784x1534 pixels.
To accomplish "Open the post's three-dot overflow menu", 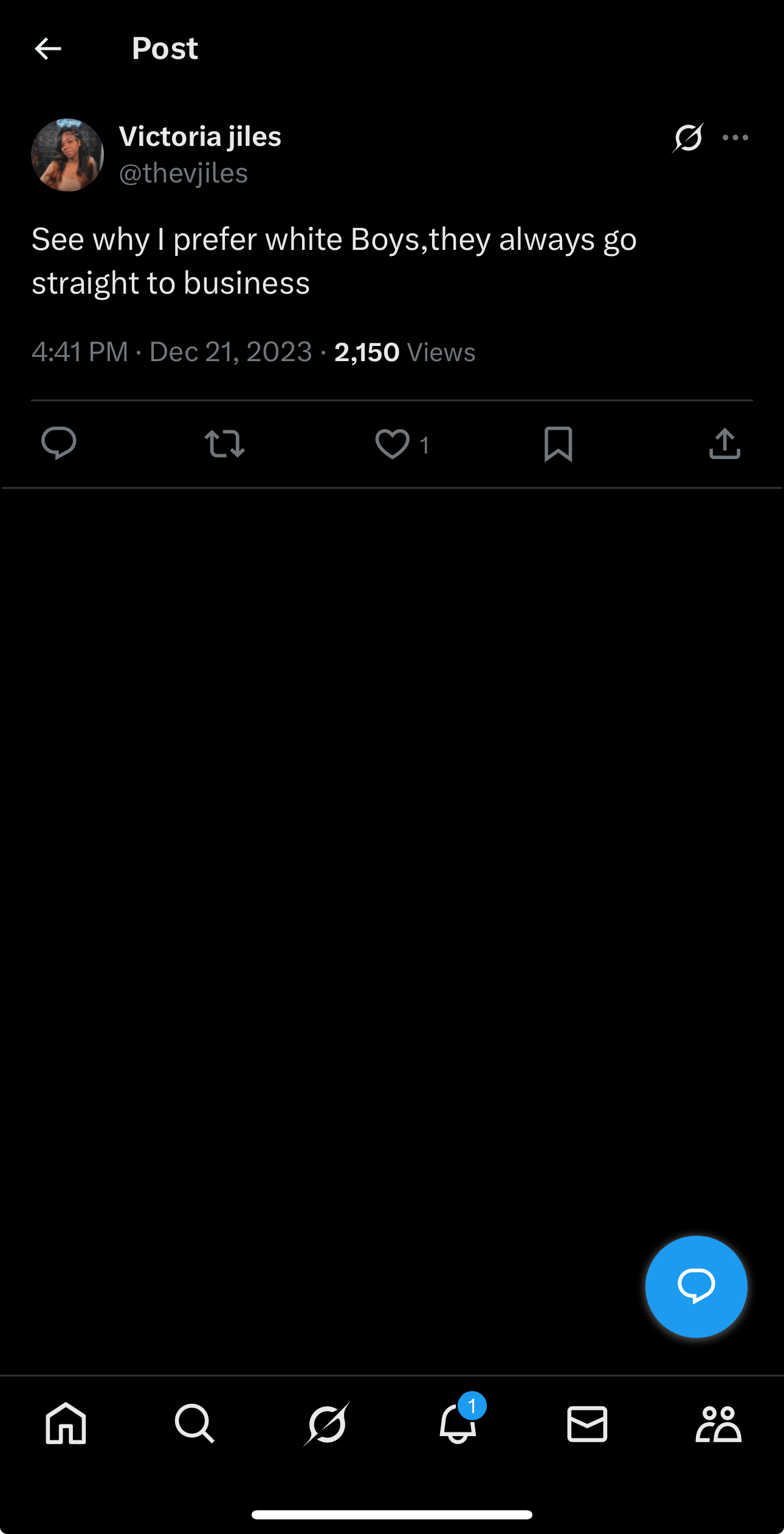I will (x=735, y=137).
